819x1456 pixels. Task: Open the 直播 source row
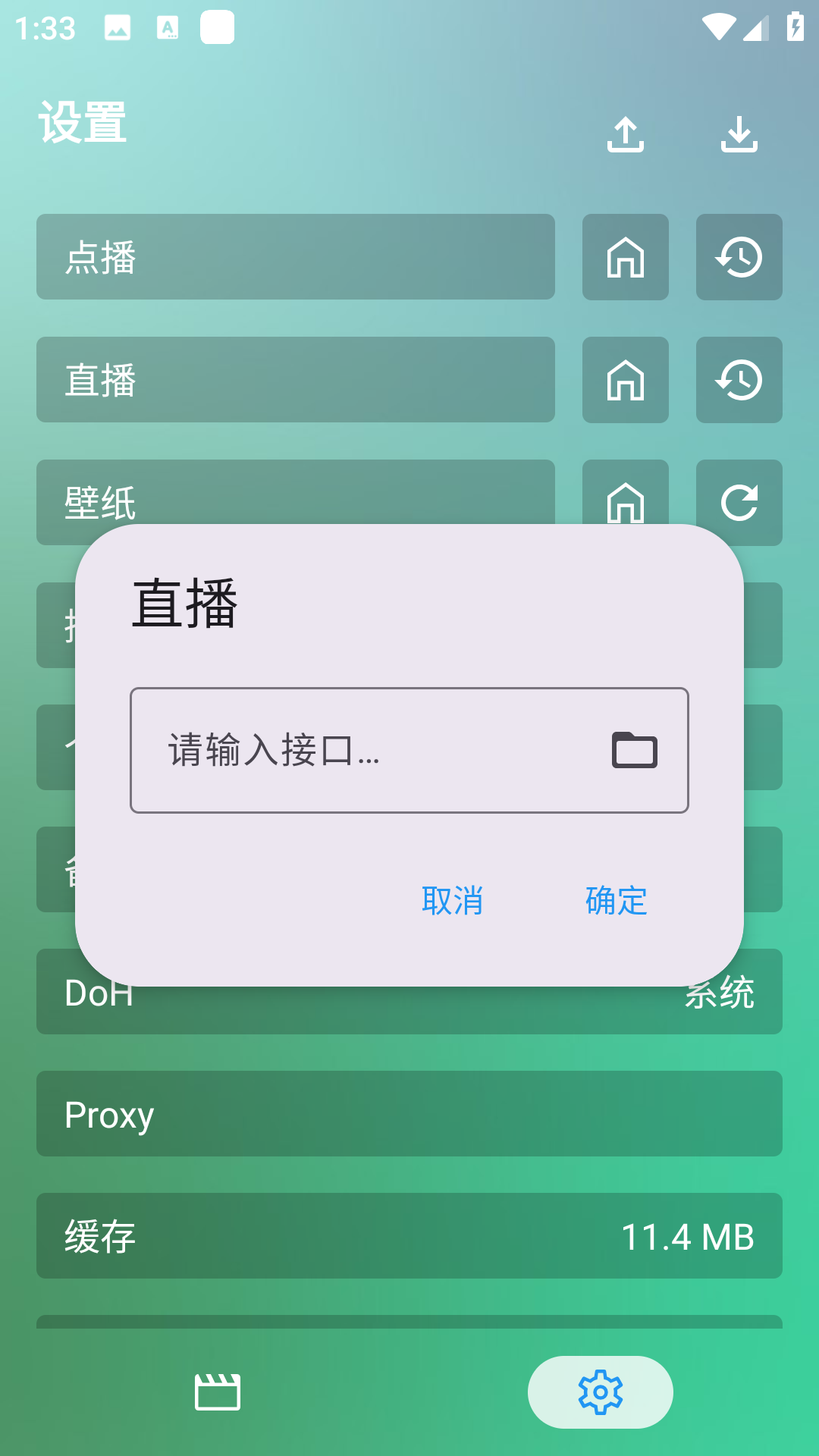pyautogui.click(x=295, y=380)
